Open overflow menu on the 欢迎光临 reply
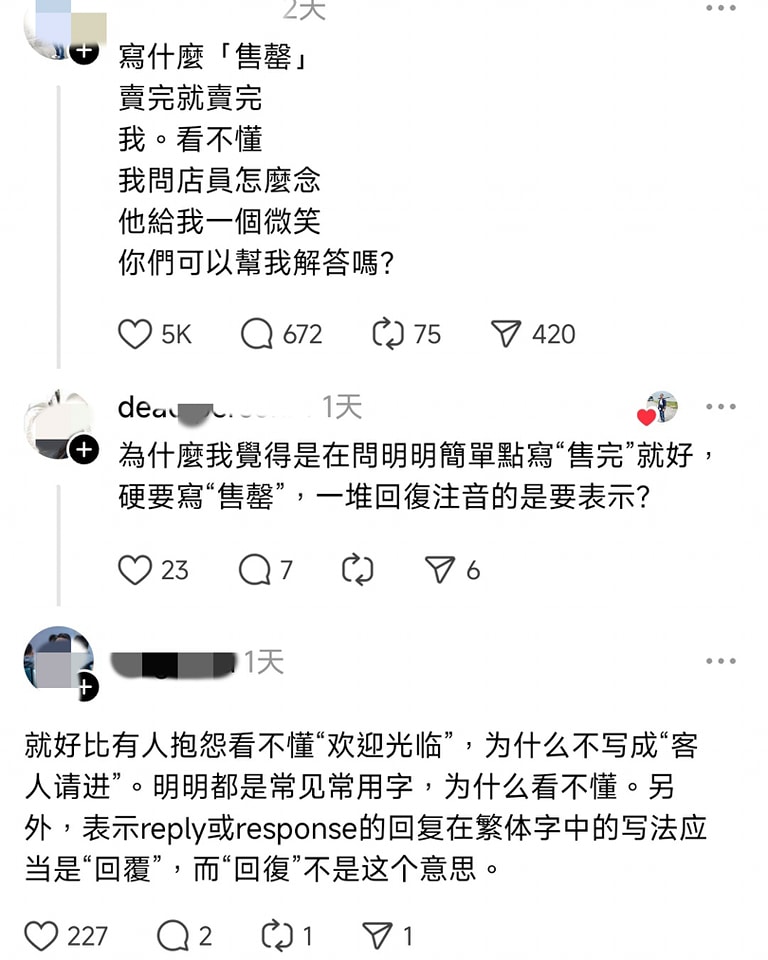Screen dimensions: 768x960 [720, 661]
